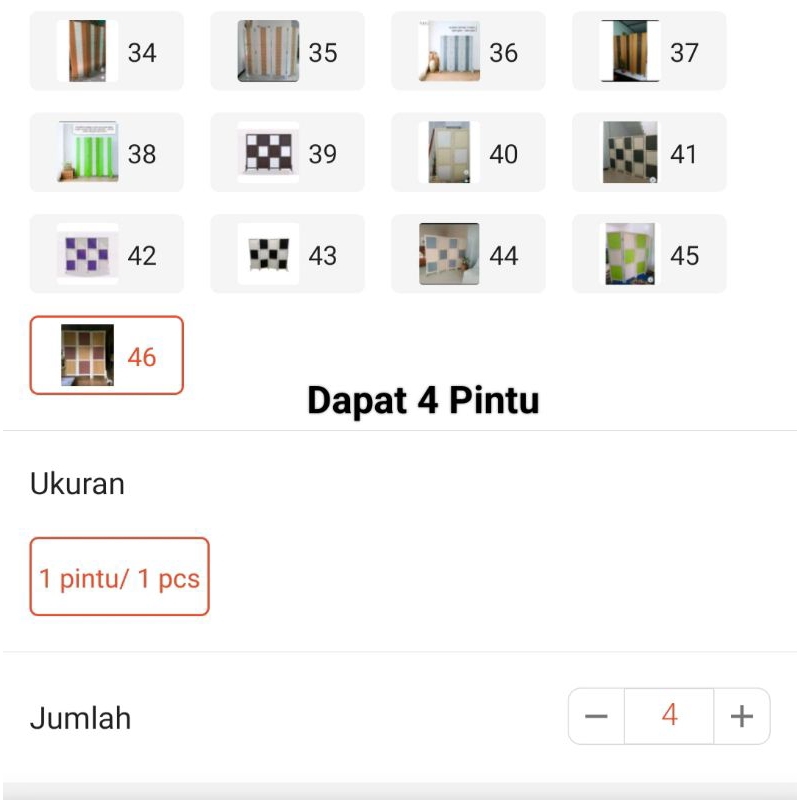
Task: Select size 1 pintu/ 1 pcs
Action: point(120,577)
